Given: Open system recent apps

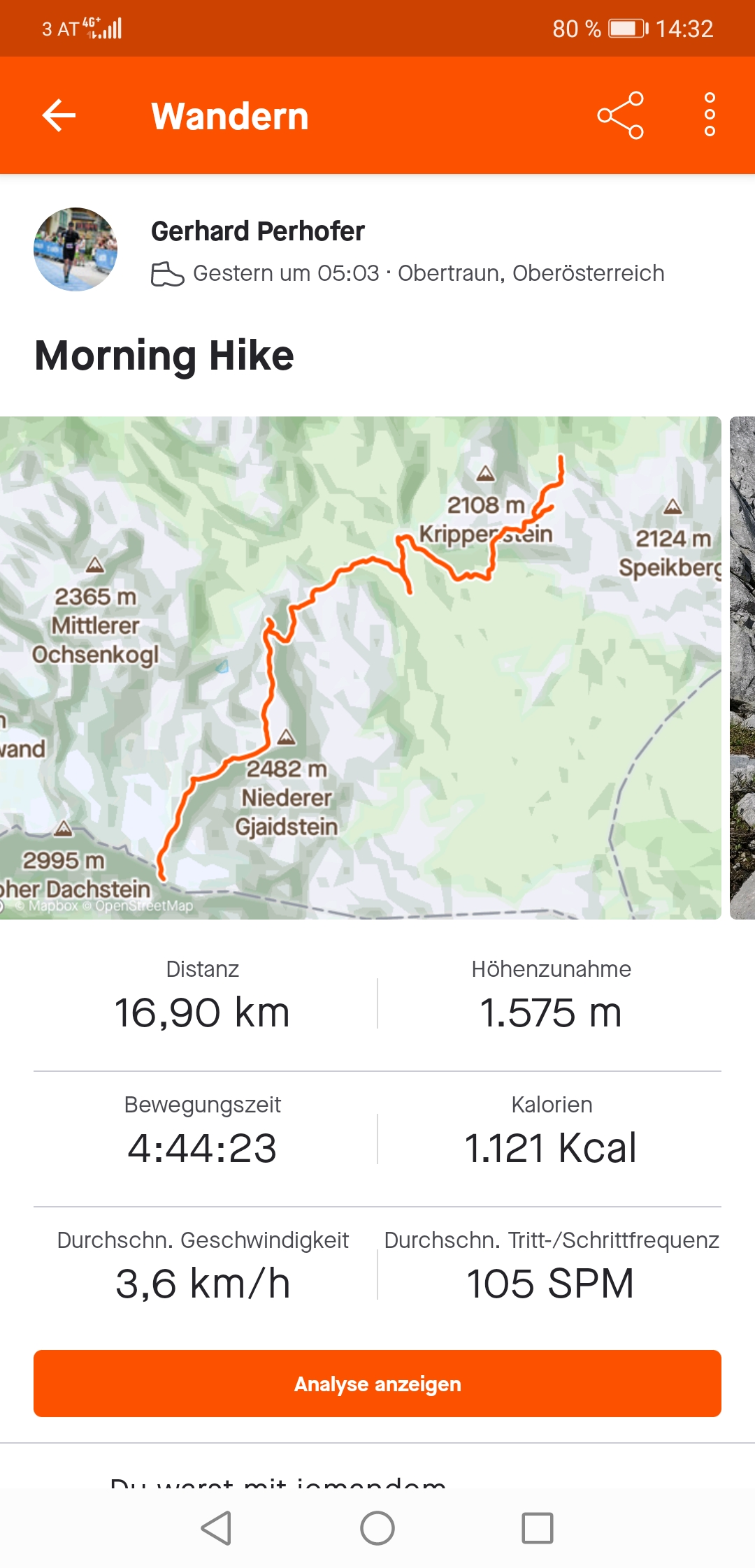Looking at the screenshot, I should click(x=538, y=1528).
